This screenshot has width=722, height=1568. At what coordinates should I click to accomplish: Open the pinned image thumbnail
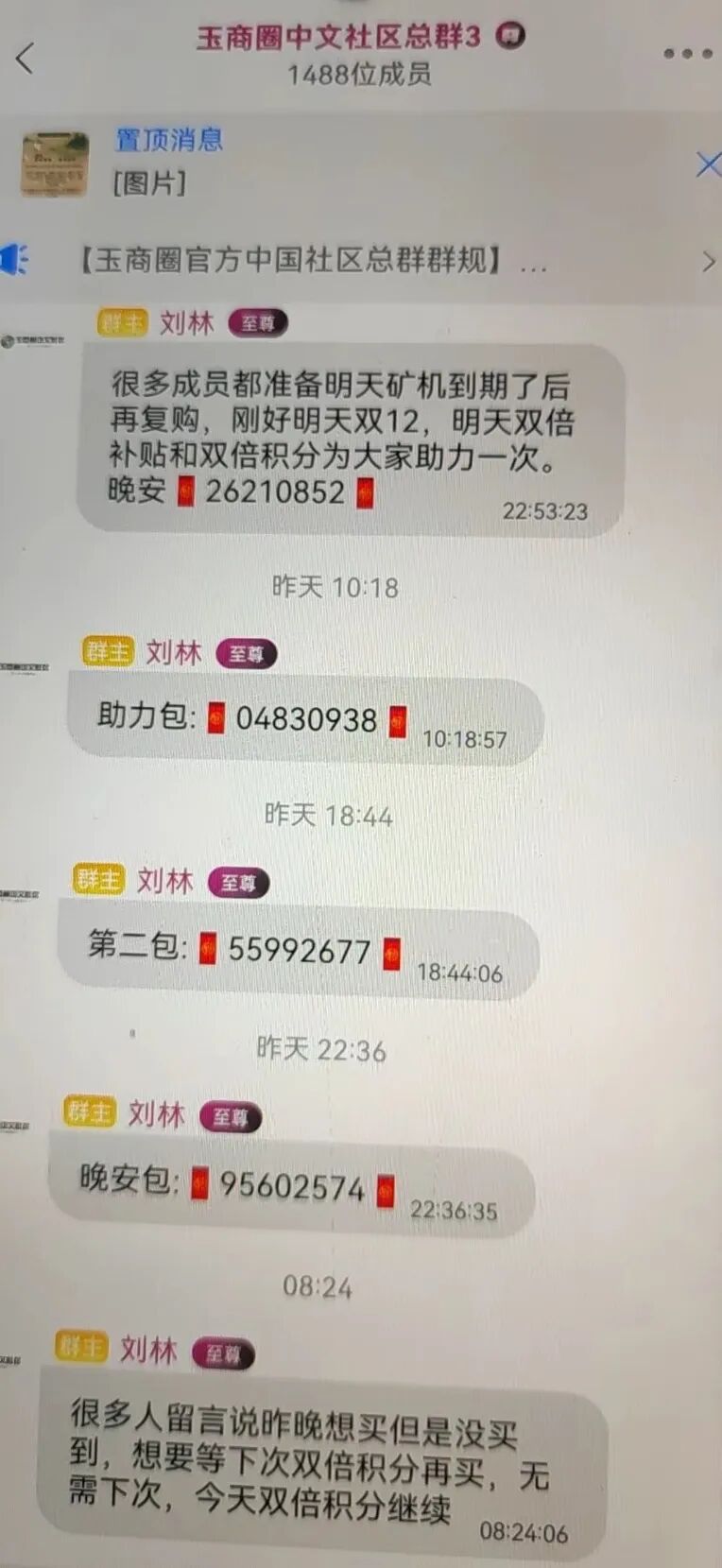[54, 164]
